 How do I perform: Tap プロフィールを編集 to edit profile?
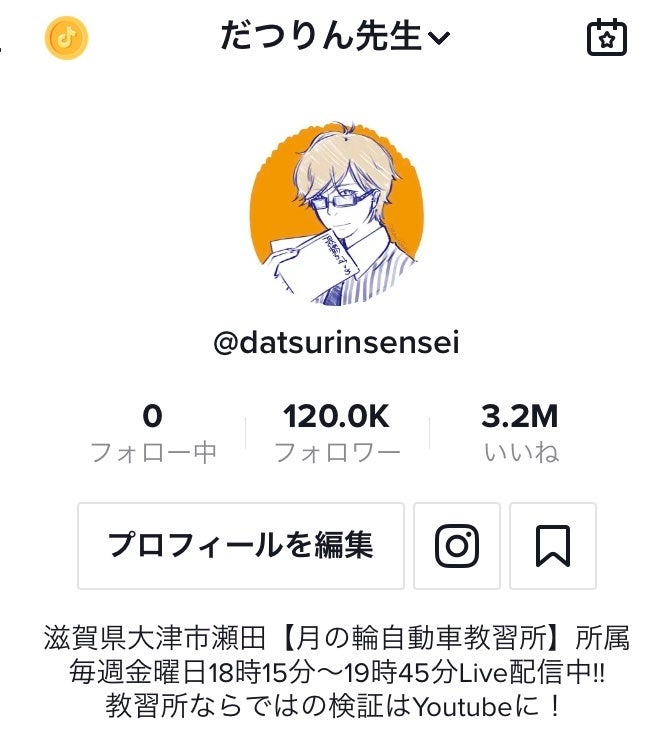[241, 546]
